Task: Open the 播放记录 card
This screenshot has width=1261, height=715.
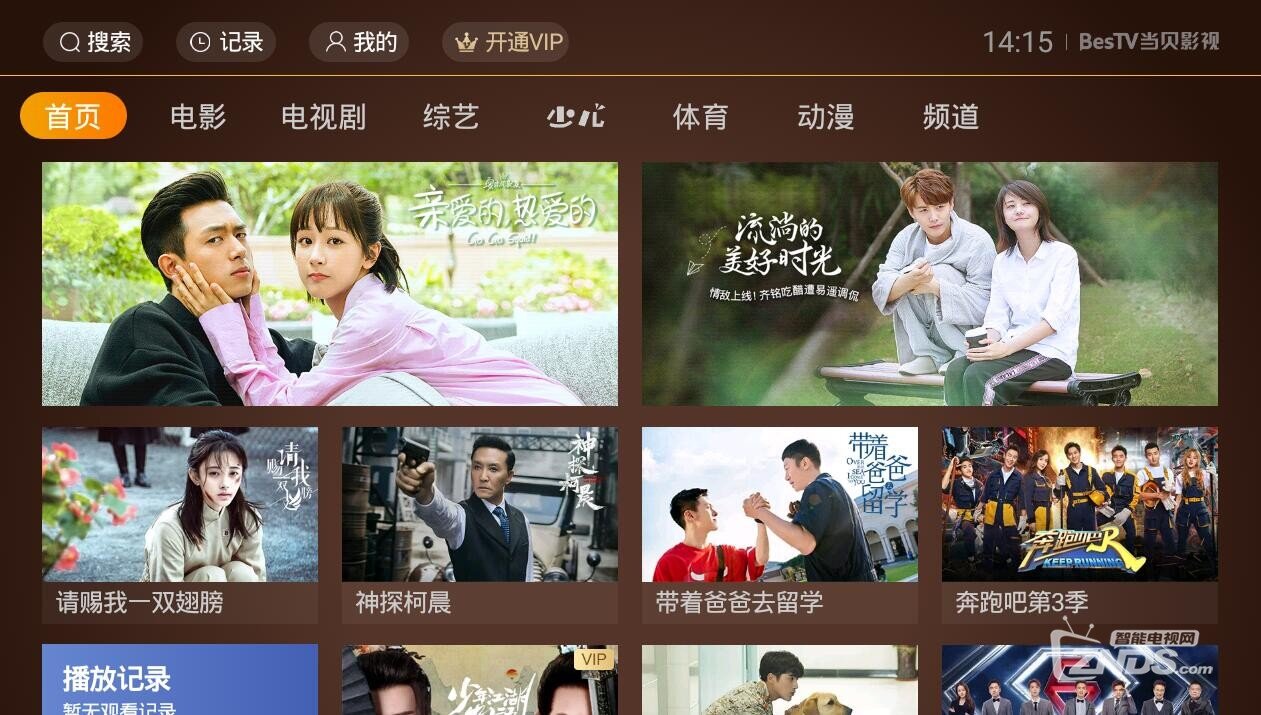Action: click(x=180, y=680)
